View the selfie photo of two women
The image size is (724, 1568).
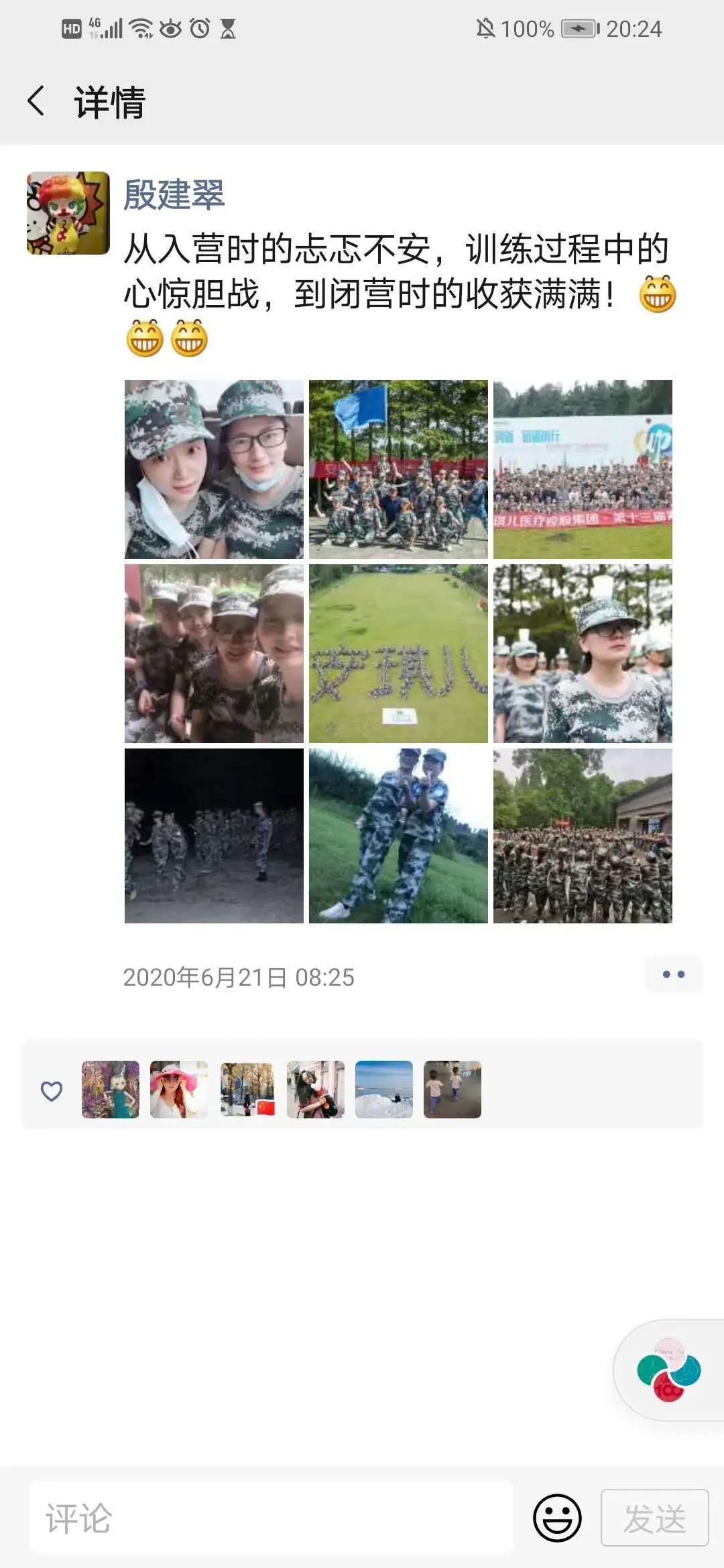(x=214, y=469)
